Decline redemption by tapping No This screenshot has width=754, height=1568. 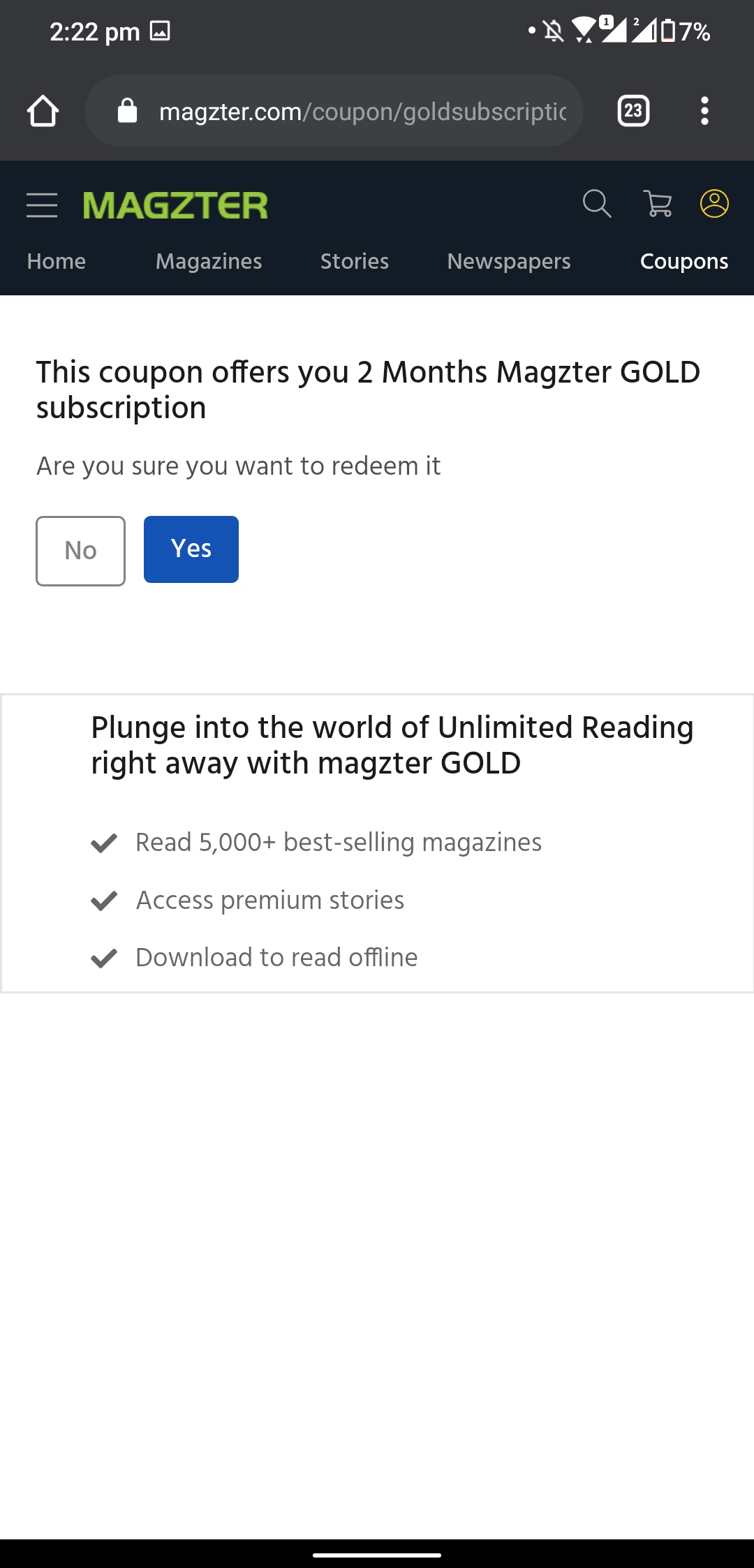(x=80, y=551)
